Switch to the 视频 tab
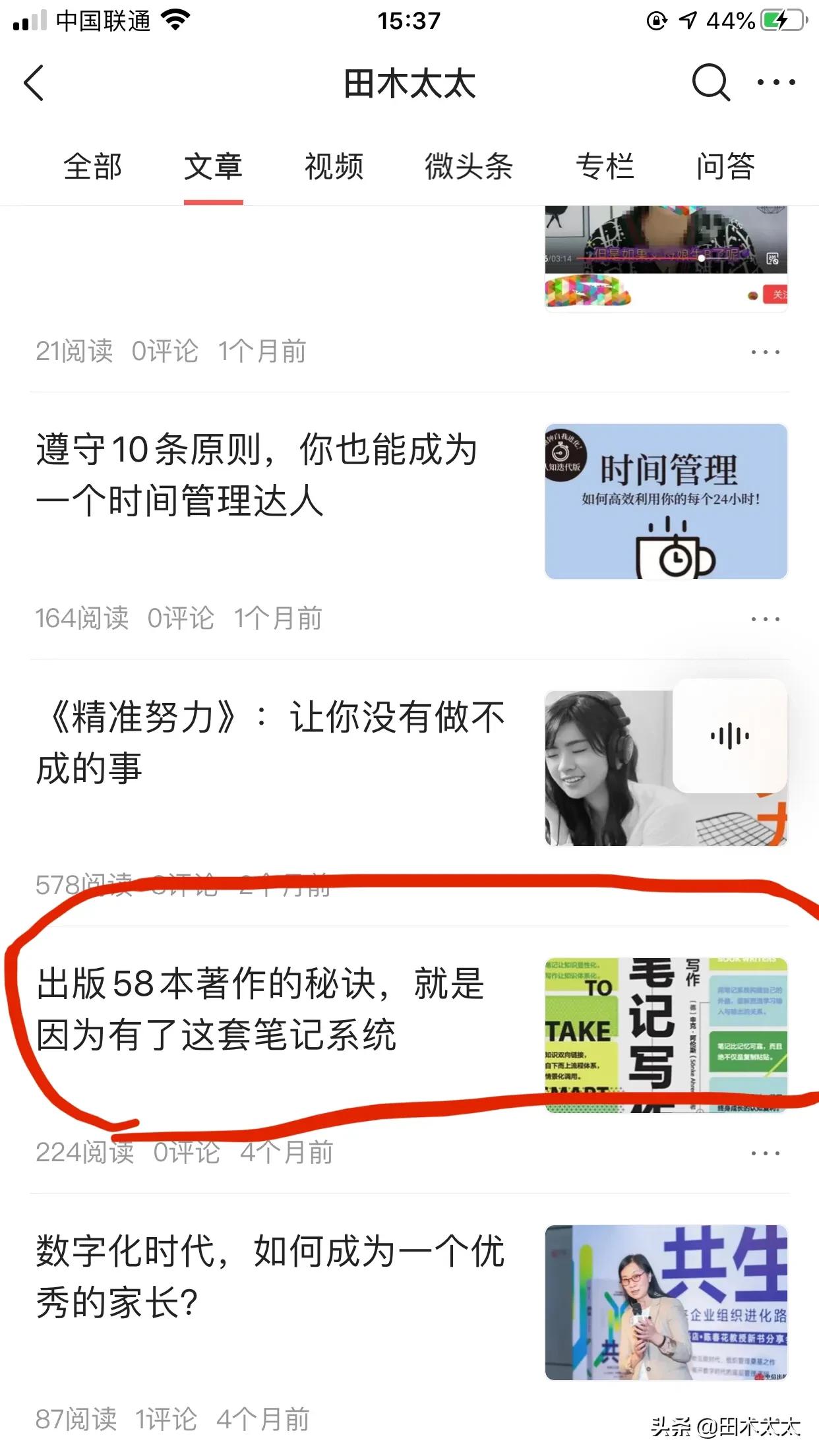The height and width of the screenshot is (1456, 819). pos(334,166)
